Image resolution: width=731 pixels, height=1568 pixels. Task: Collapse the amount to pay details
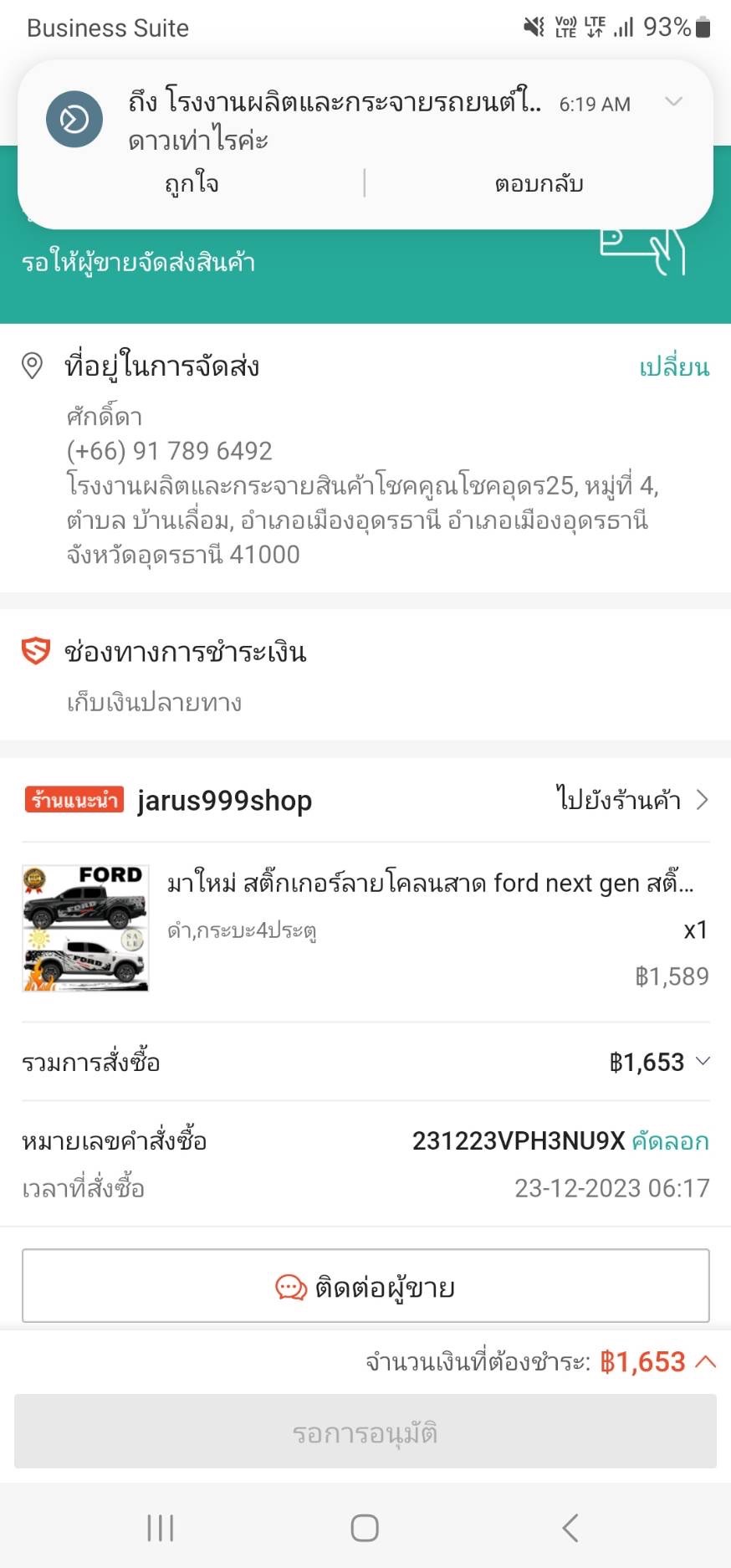pyautogui.click(x=705, y=1361)
